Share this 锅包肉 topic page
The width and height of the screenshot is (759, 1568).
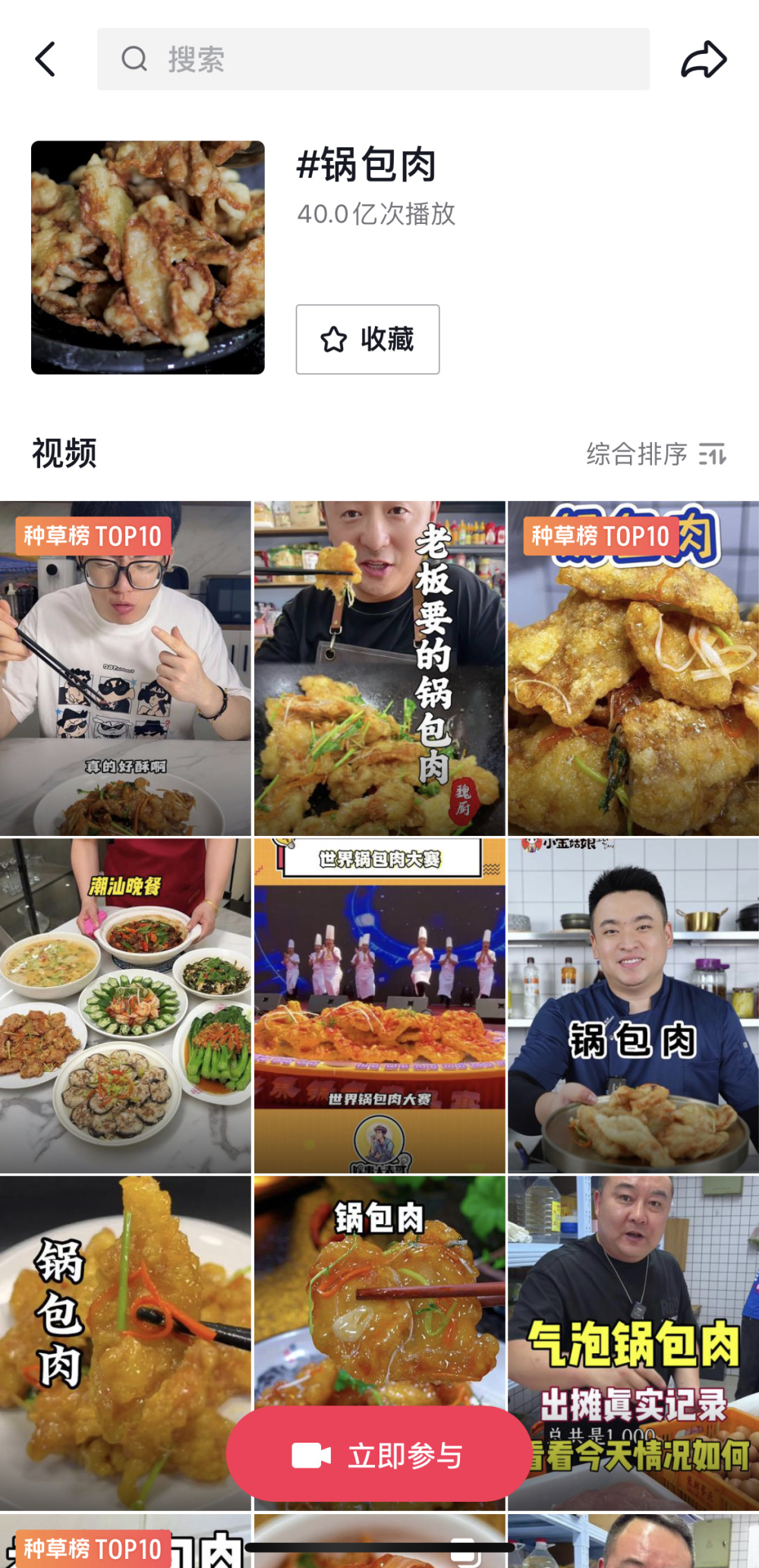pyautogui.click(x=704, y=59)
